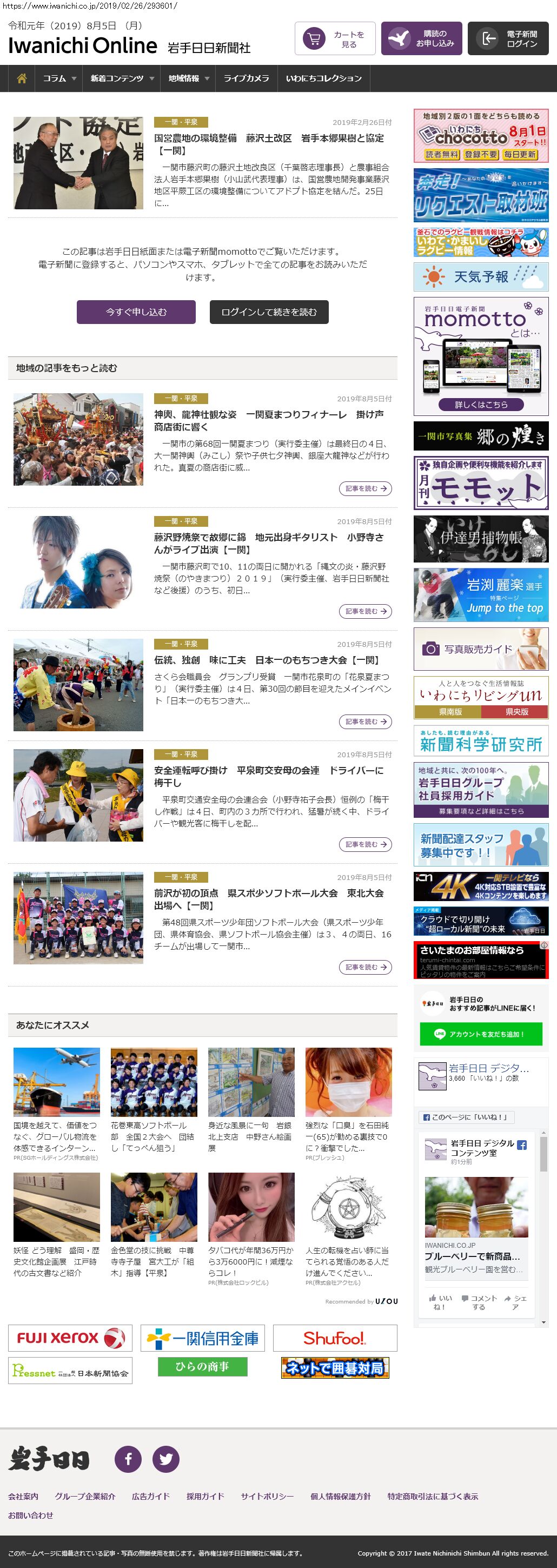Open the Facebook icon in footer
The image size is (557, 1568).
click(x=128, y=1459)
